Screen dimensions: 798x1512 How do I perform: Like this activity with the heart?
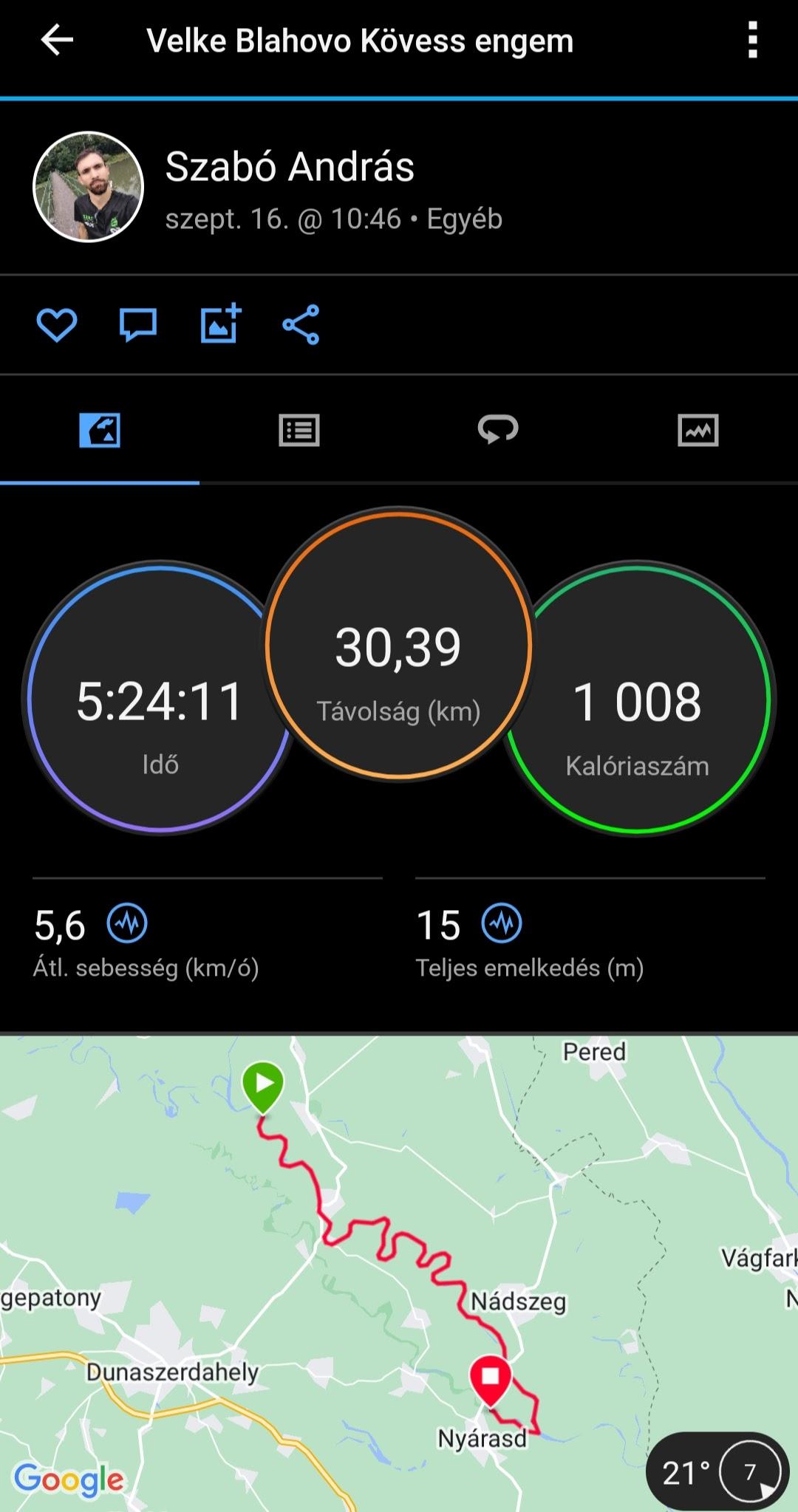(x=57, y=325)
